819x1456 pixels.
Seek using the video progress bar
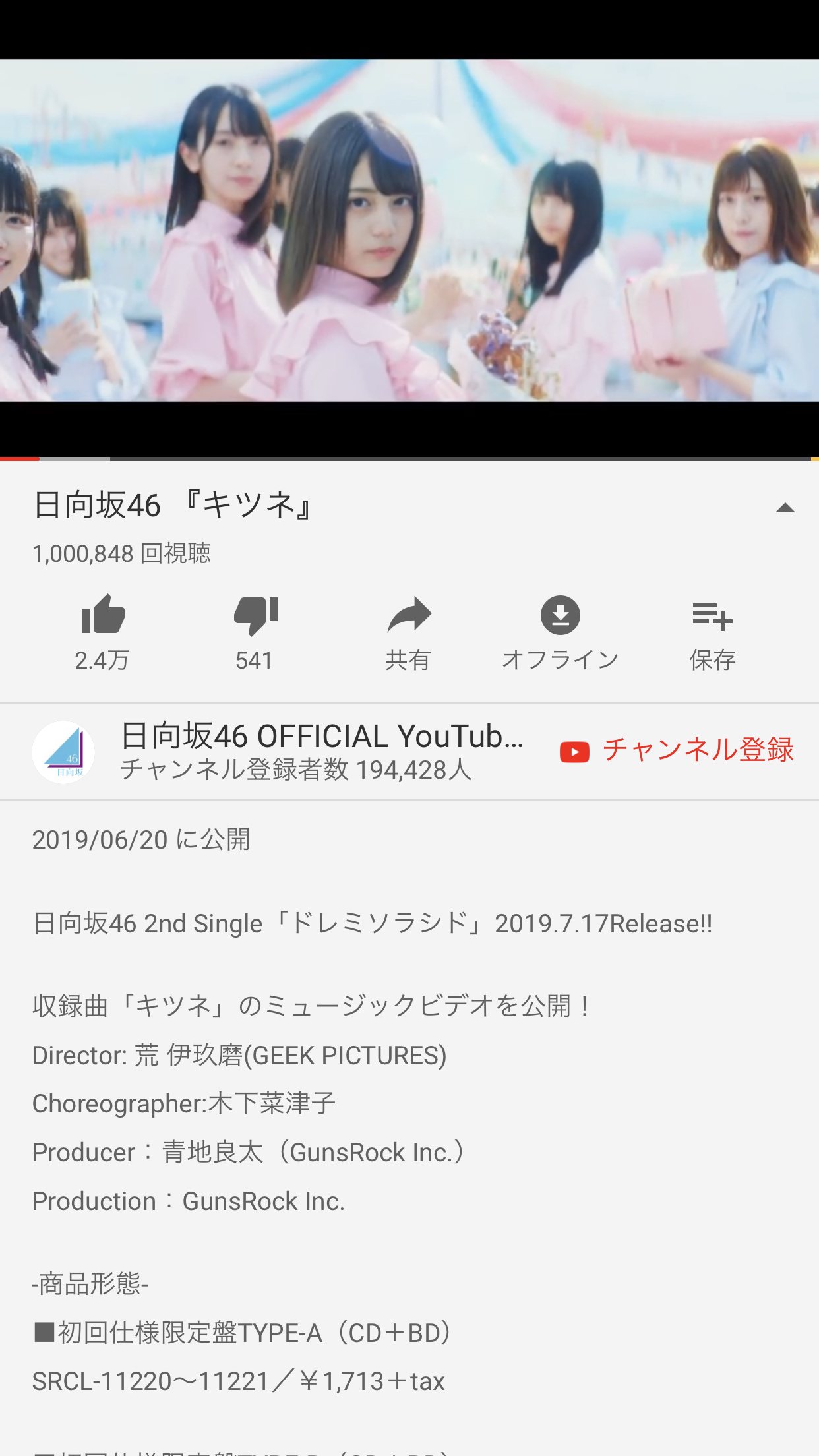409,458
